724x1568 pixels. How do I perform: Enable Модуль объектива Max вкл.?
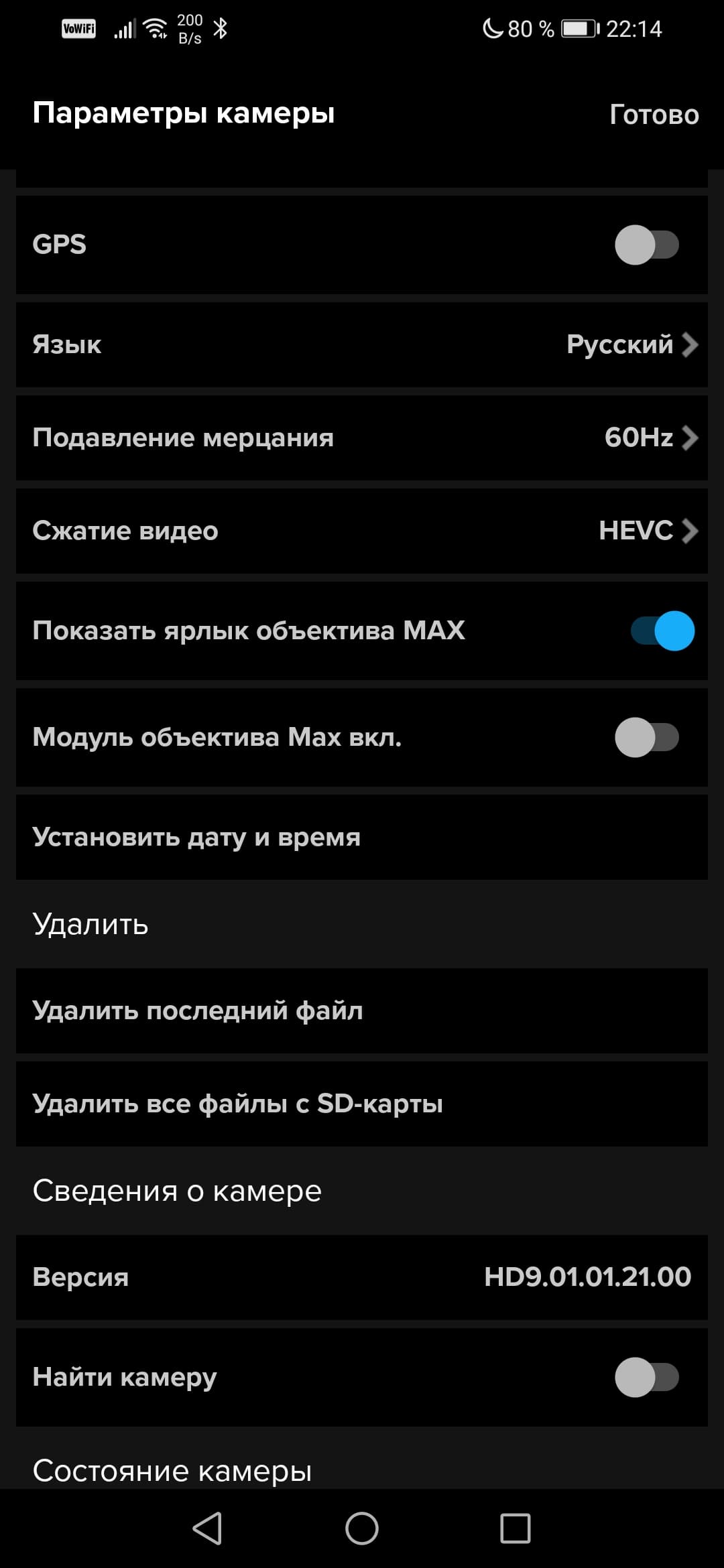point(646,737)
